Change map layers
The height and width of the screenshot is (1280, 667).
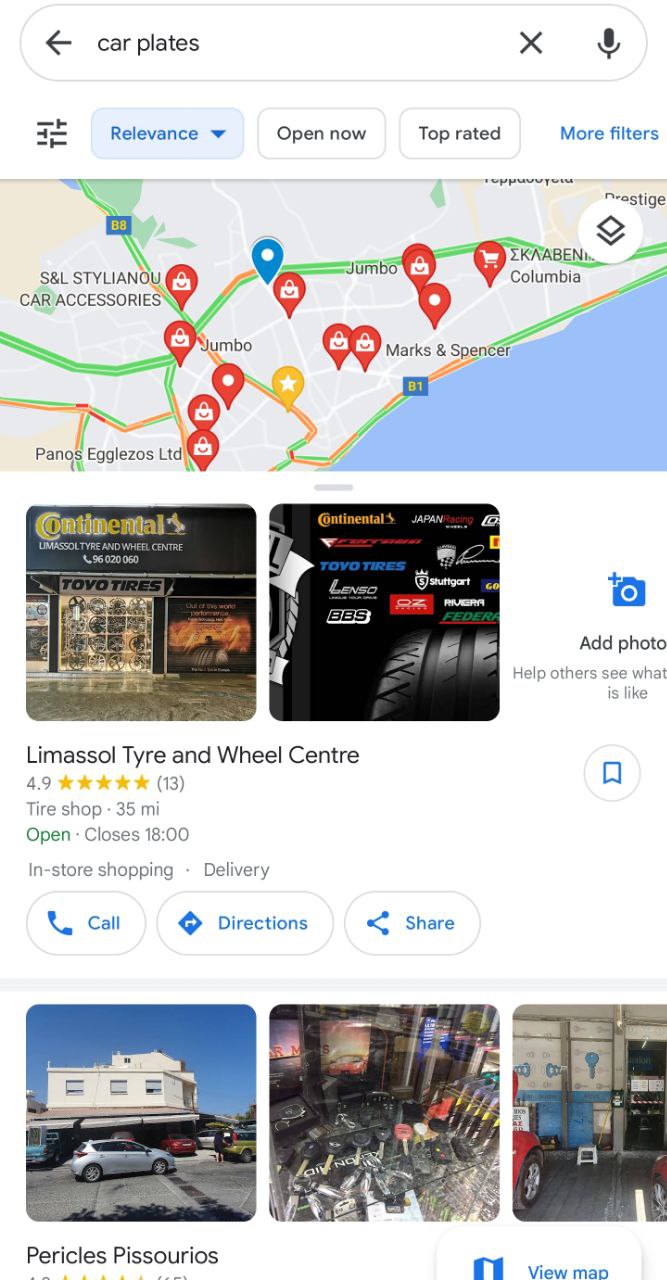(x=610, y=231)
